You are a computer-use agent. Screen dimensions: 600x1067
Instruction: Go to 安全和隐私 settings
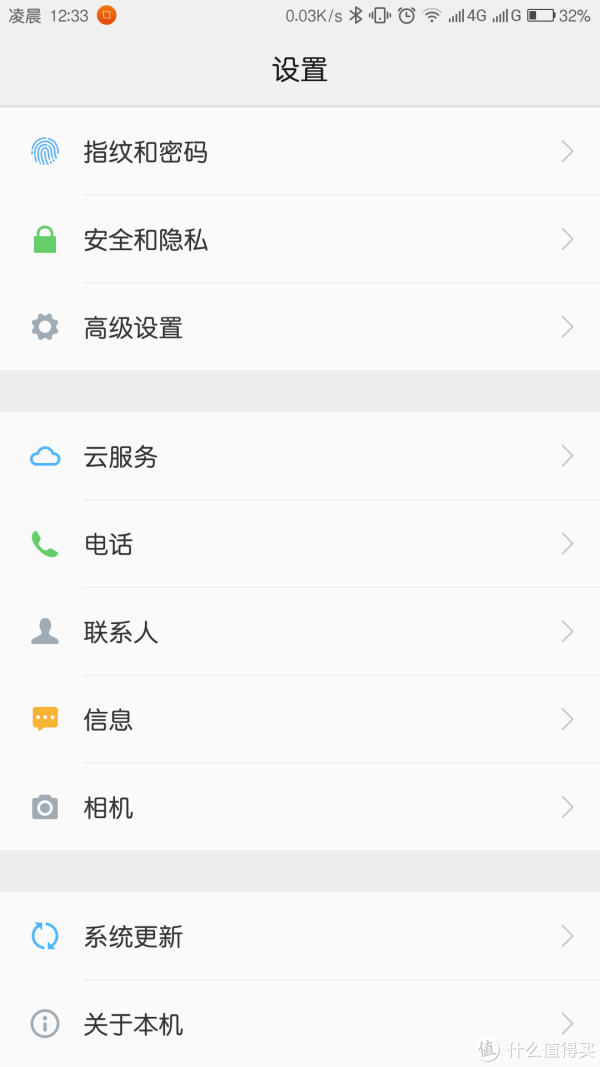[300, 240]
